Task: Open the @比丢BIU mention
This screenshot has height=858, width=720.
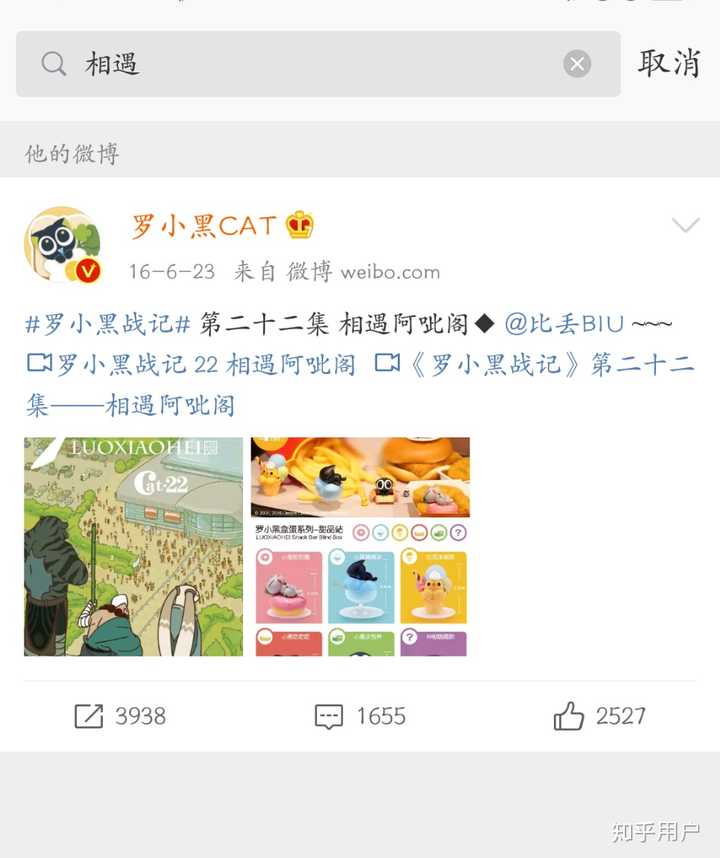Action: tap(563, 324)
